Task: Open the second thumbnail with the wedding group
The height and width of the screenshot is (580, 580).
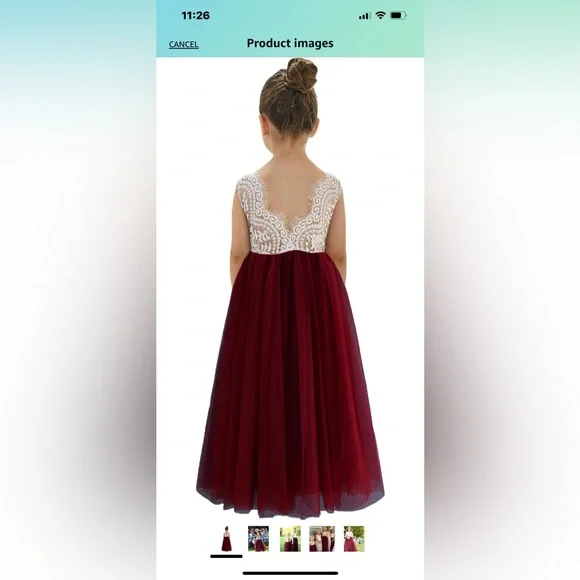Action: [258, 539]
